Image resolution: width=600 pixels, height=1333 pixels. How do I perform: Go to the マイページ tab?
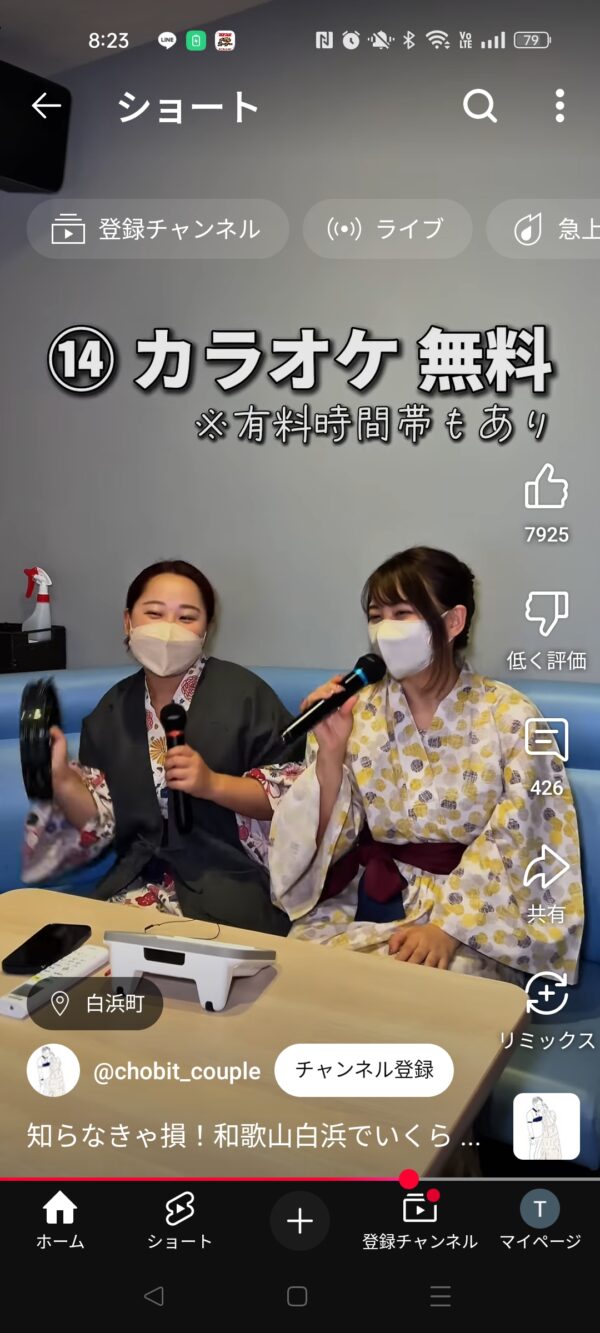[x=540, y=1220]
